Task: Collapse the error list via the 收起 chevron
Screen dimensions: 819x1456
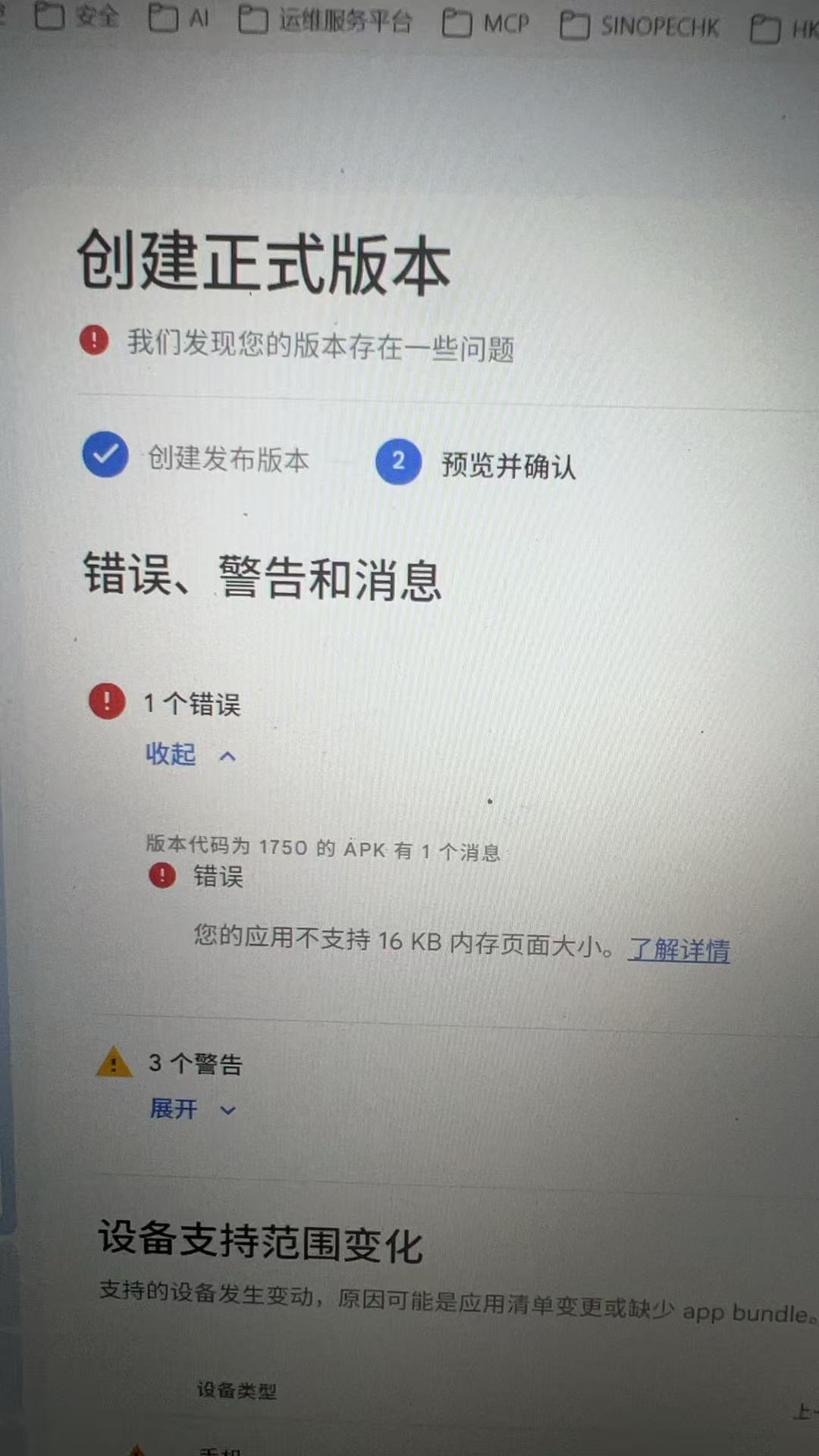Action: [x=227, y=755]
